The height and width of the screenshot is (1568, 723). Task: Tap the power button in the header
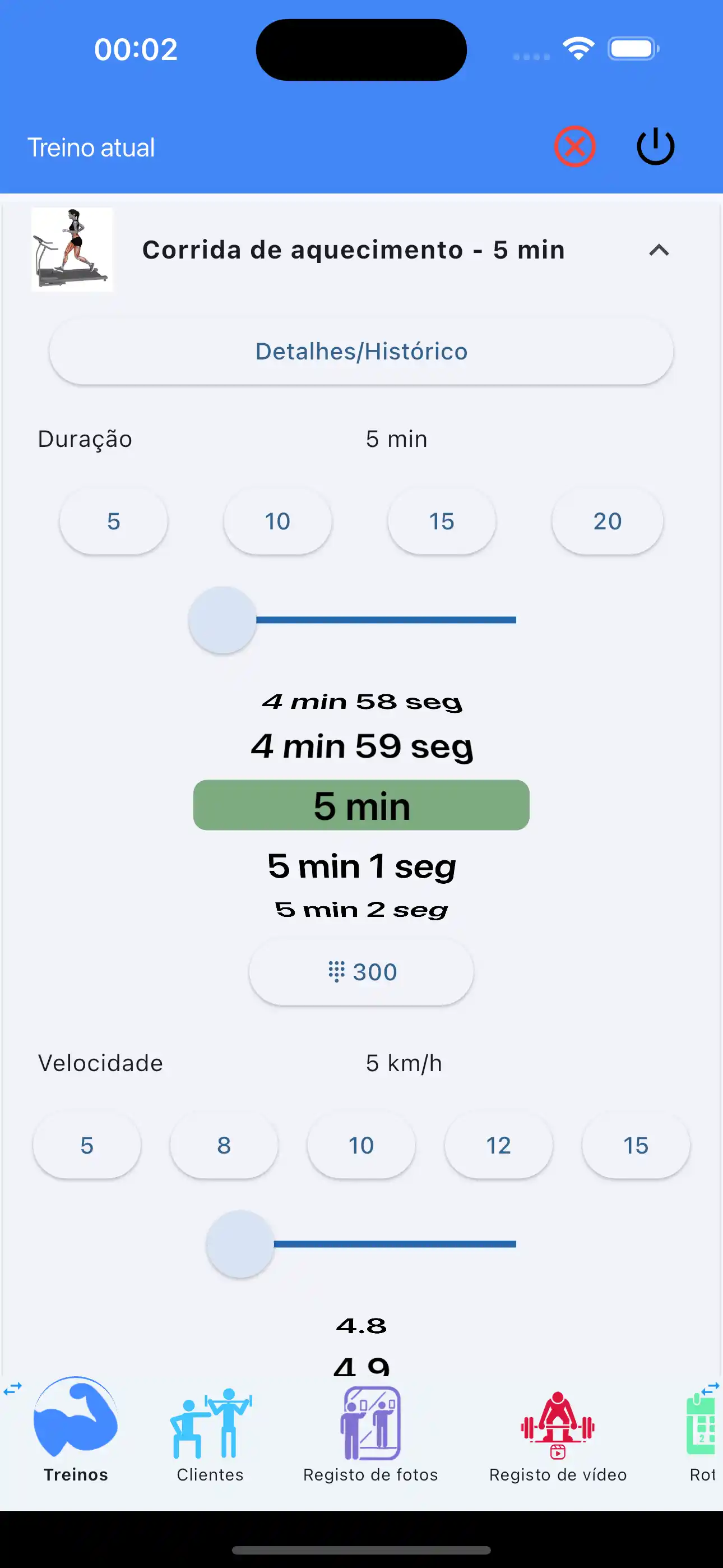(x=655, y=145)
